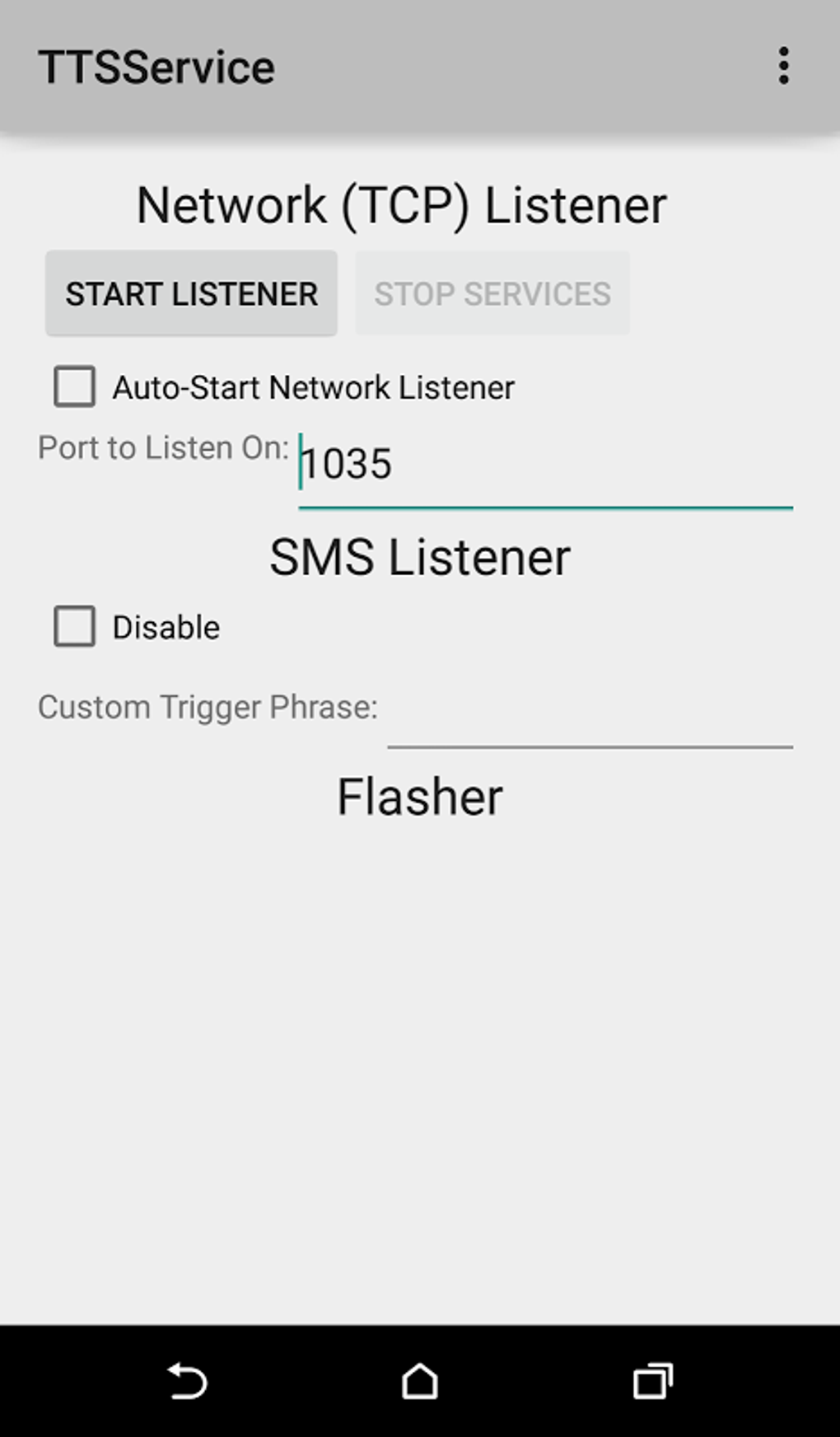Check the Disable box under SMS Listener
The image size is (840, 1437).
(75, 627)
